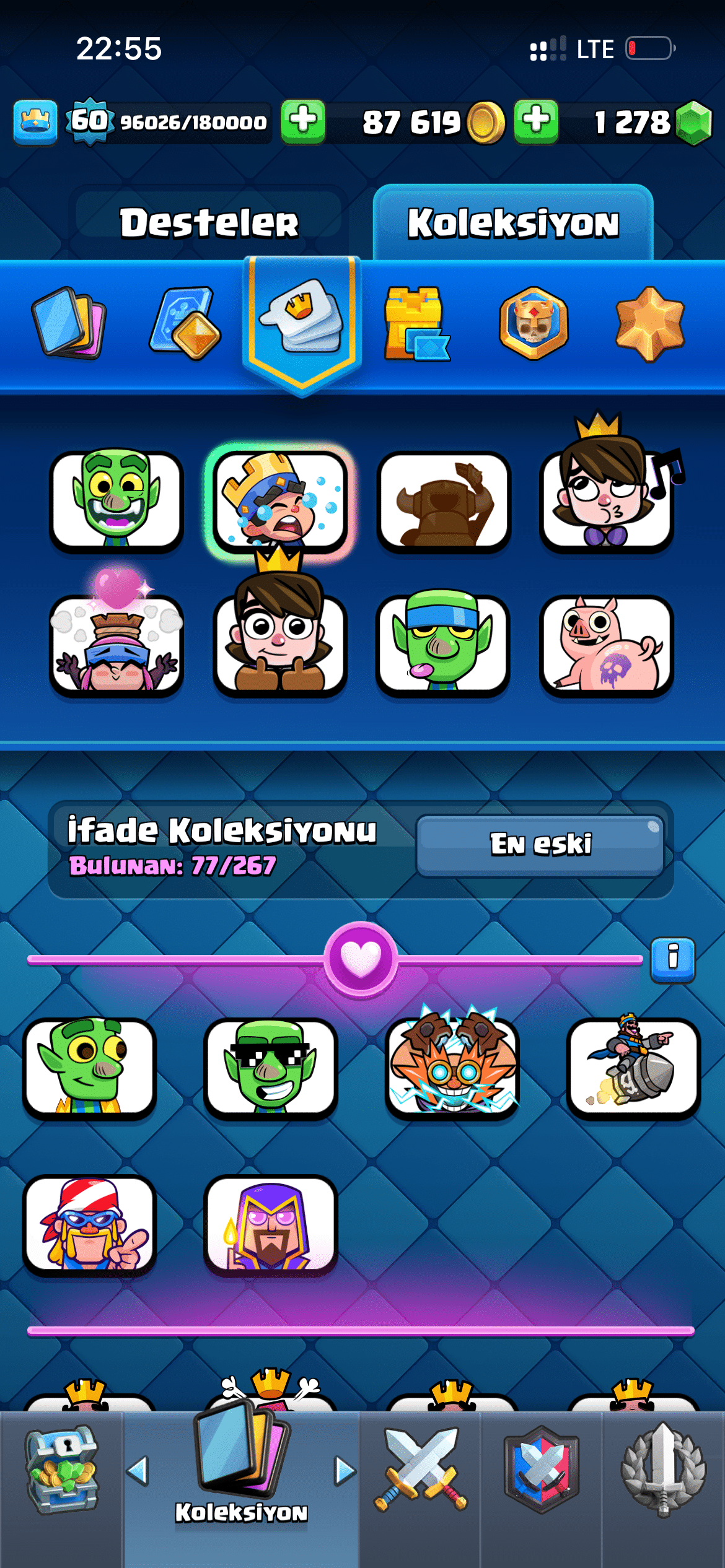This screenshot has width=725, height=1568.
Task: Open the skull banner badge icon tab
Action: point(534,323)
